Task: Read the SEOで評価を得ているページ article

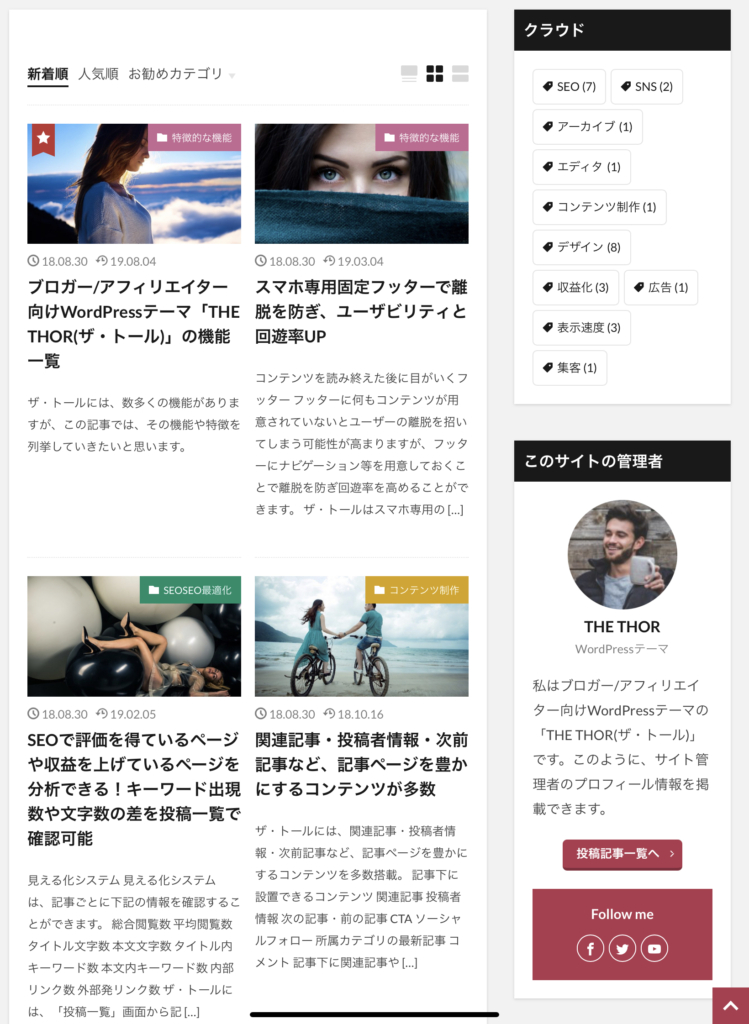Action: click(133, 788)
